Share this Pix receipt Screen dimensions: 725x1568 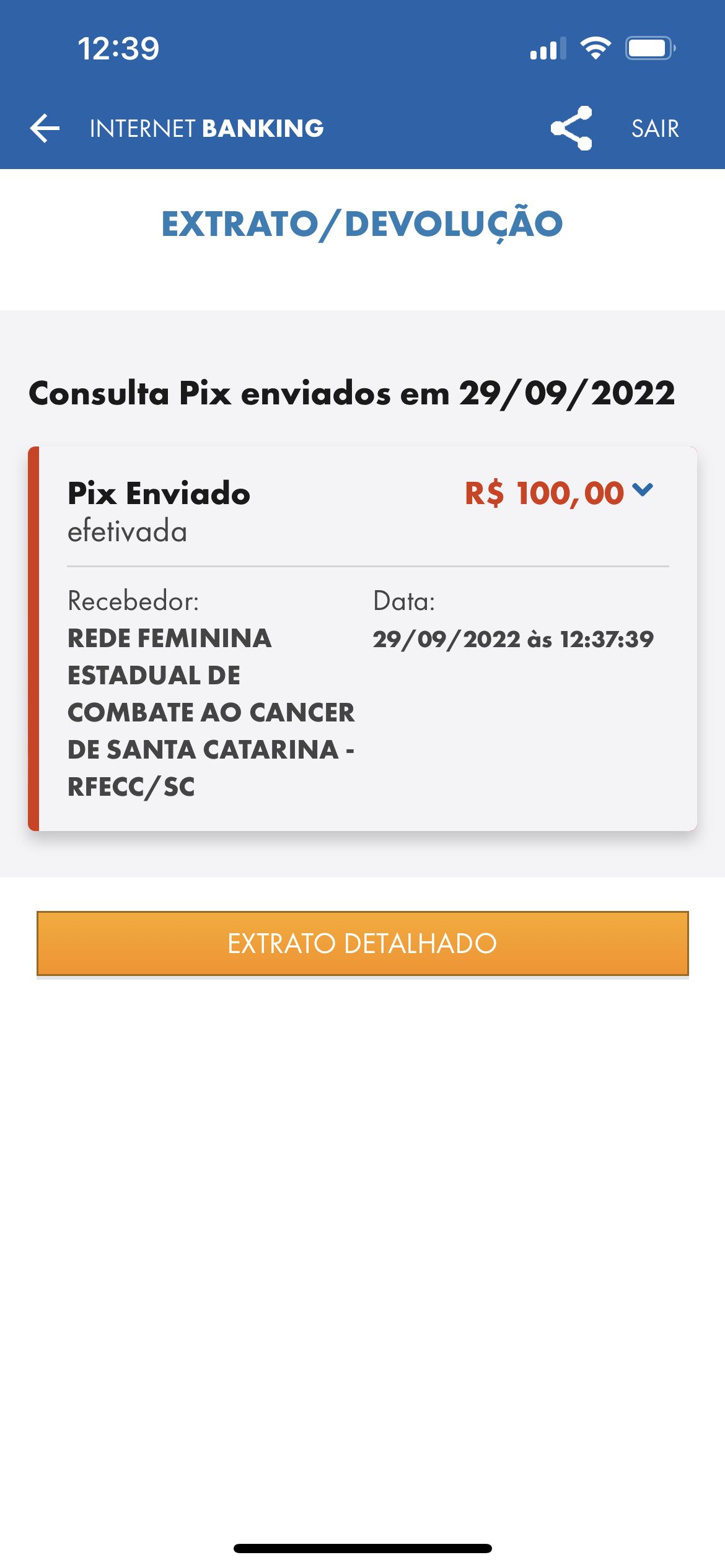coord(571,128)
